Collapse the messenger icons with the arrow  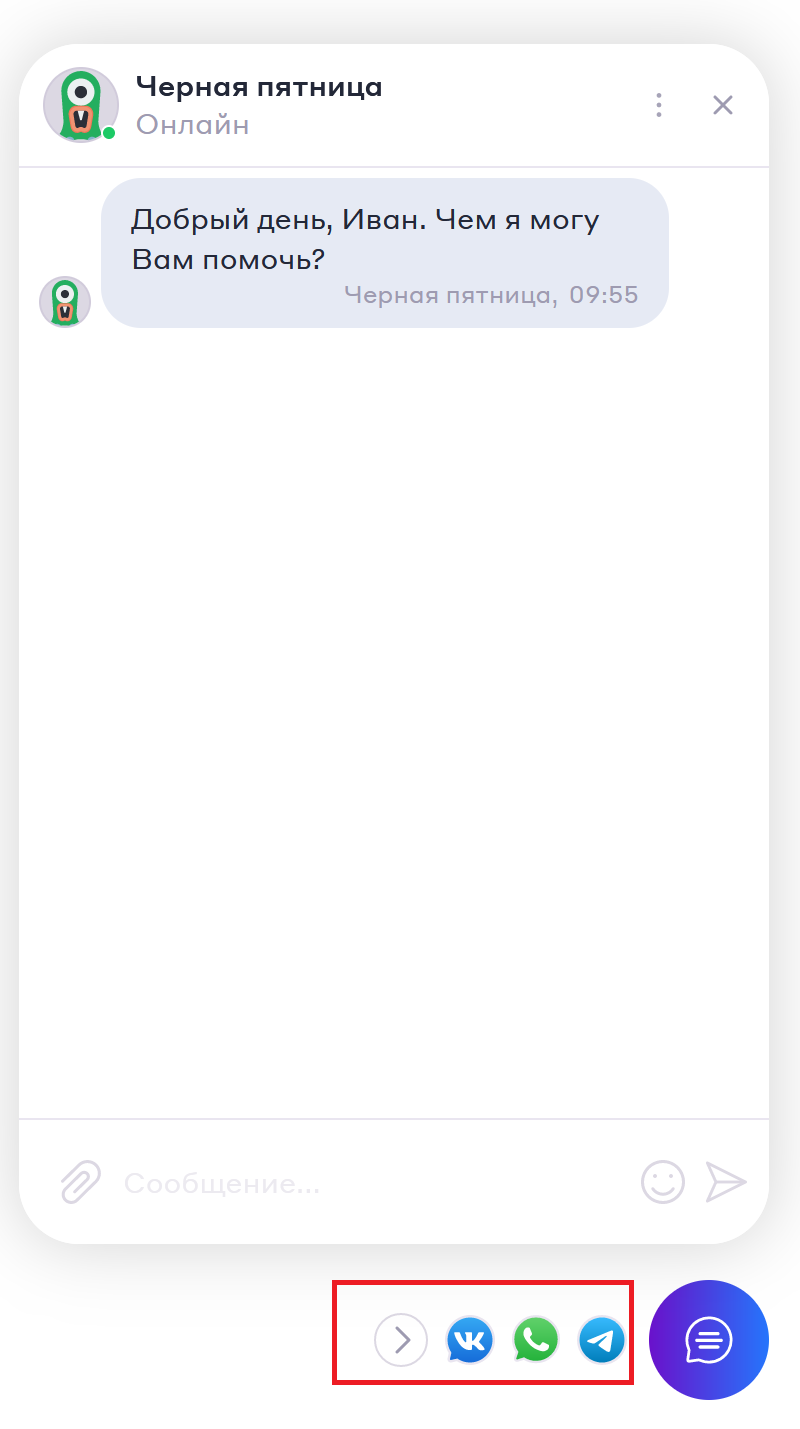(x=401, y=1339)
